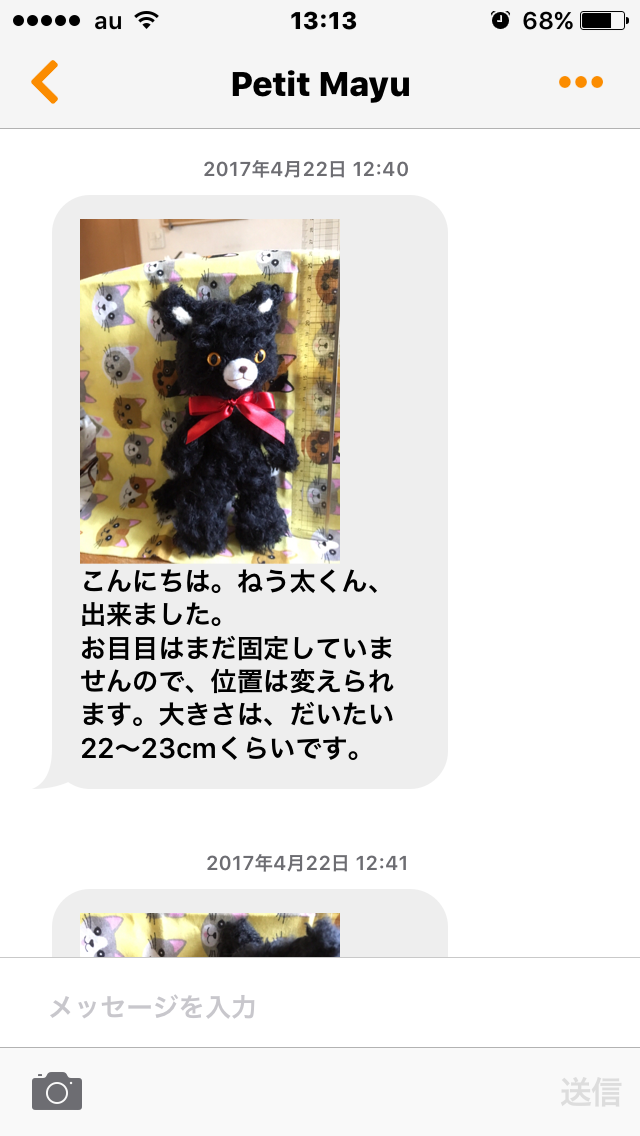
Task: Open the black cat plush photo
Action: click(x=210, y=390)
